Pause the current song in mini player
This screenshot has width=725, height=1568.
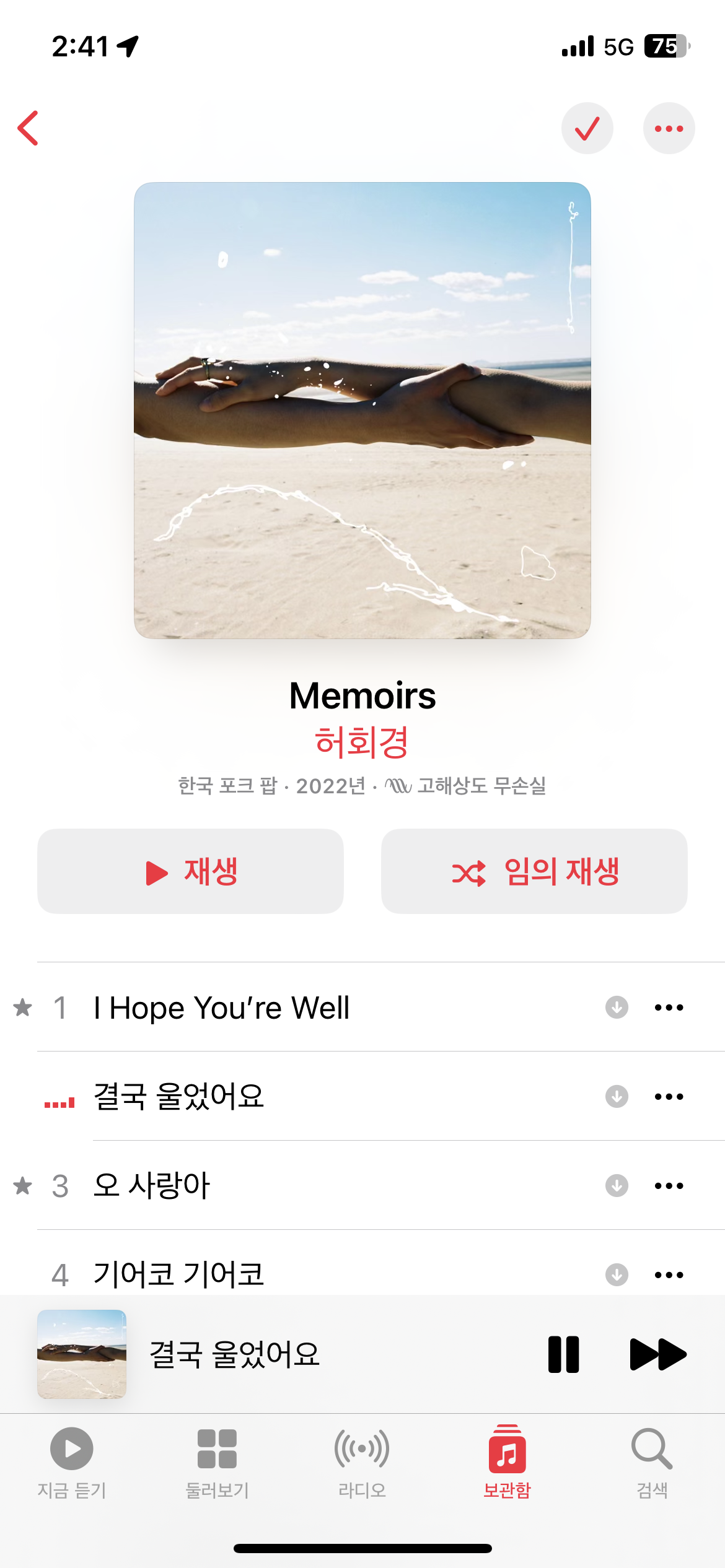563,1354
